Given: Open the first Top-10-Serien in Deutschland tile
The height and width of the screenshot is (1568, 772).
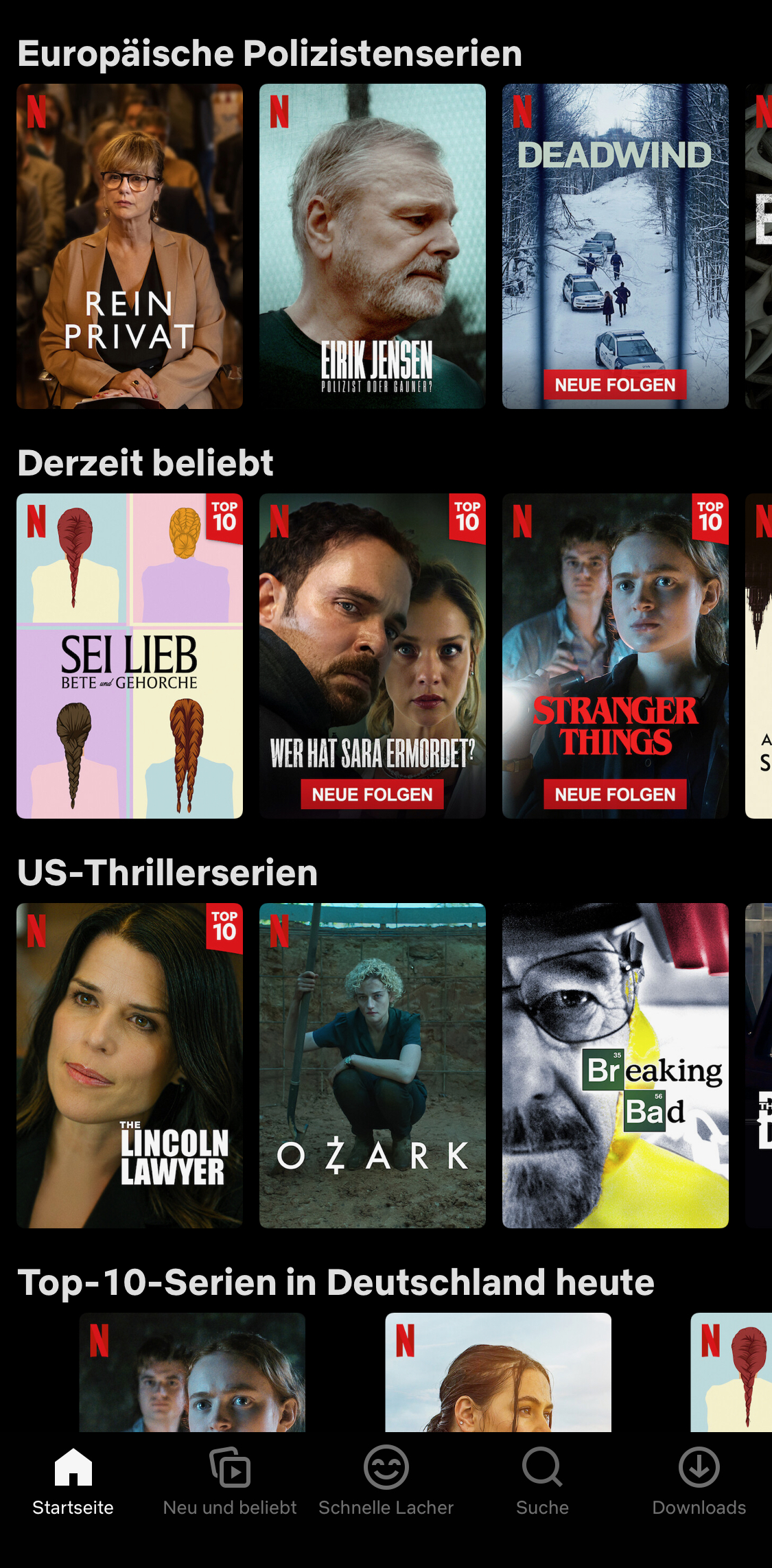Looking at the screenshot, I should point(192,1372).
